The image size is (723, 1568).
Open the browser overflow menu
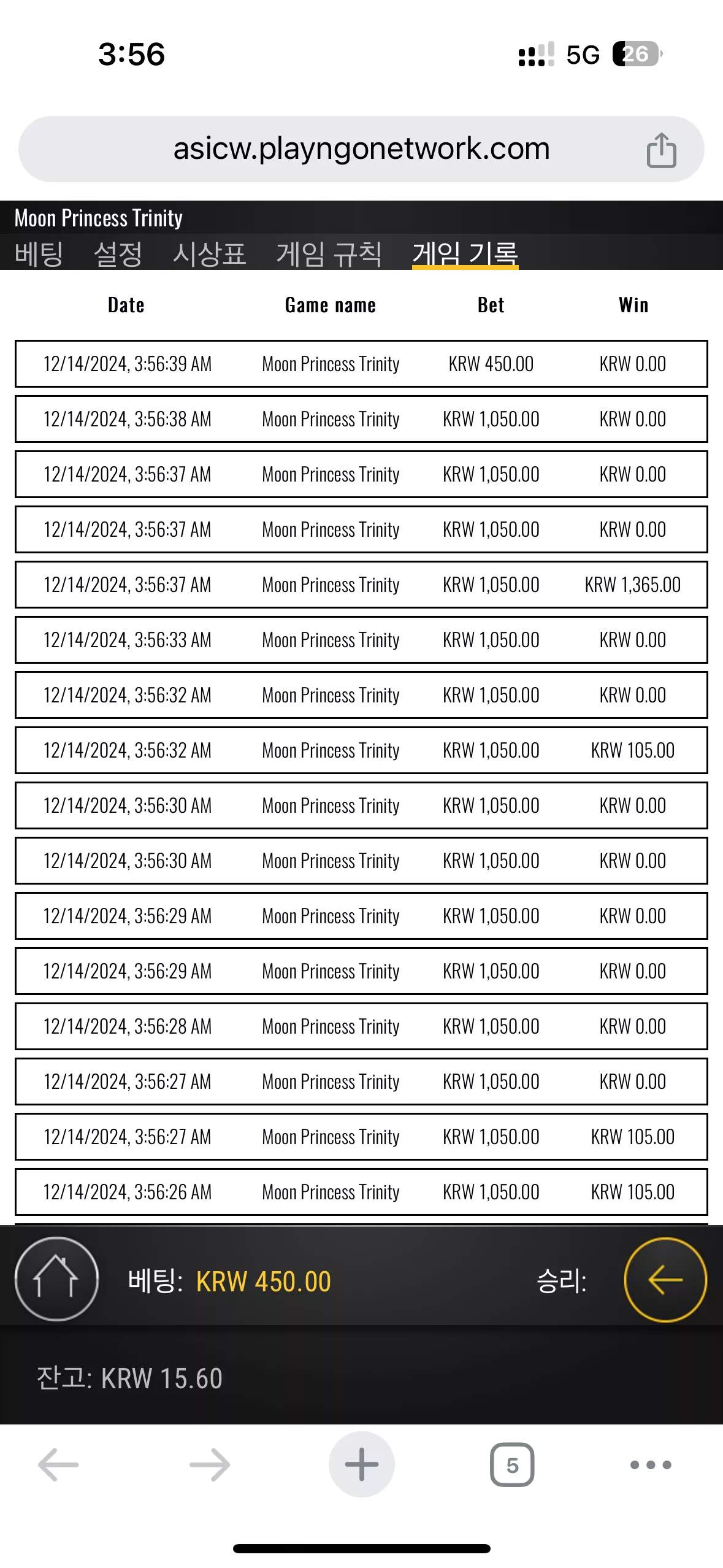pos(651,1464)
